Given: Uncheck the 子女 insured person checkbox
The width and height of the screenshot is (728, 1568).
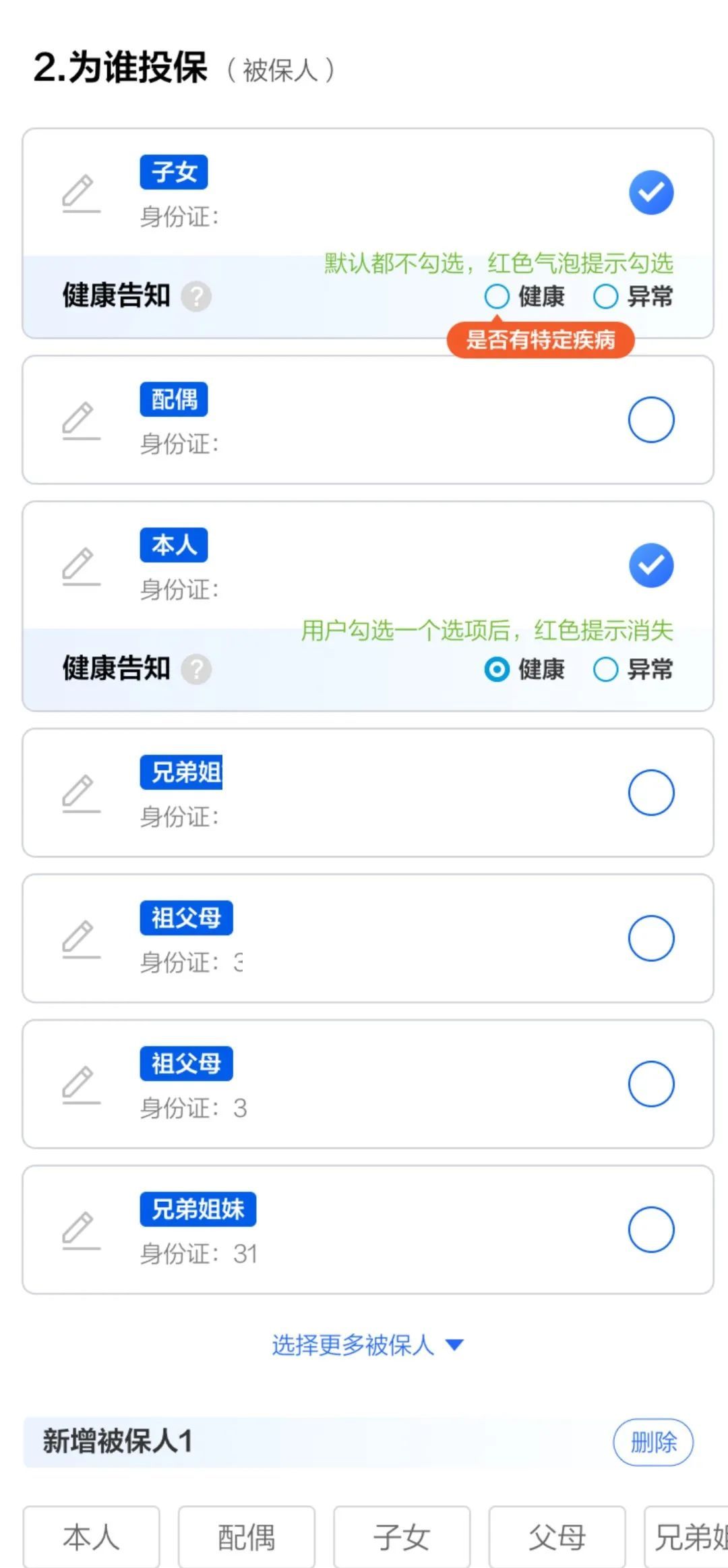Looking at the screenshot, I should (651, 193).
